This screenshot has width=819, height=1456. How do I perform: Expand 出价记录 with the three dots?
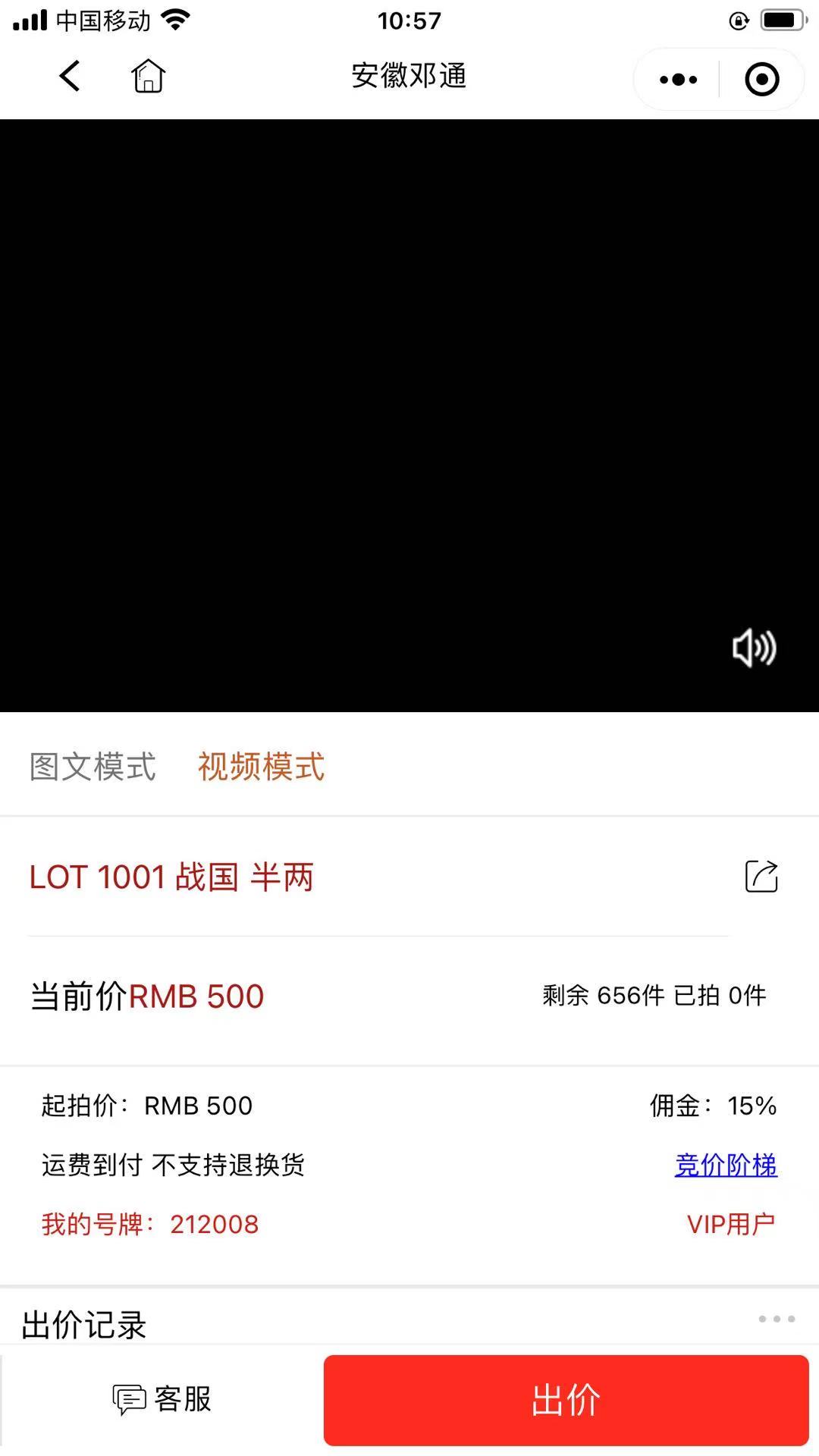point(777,1319)
